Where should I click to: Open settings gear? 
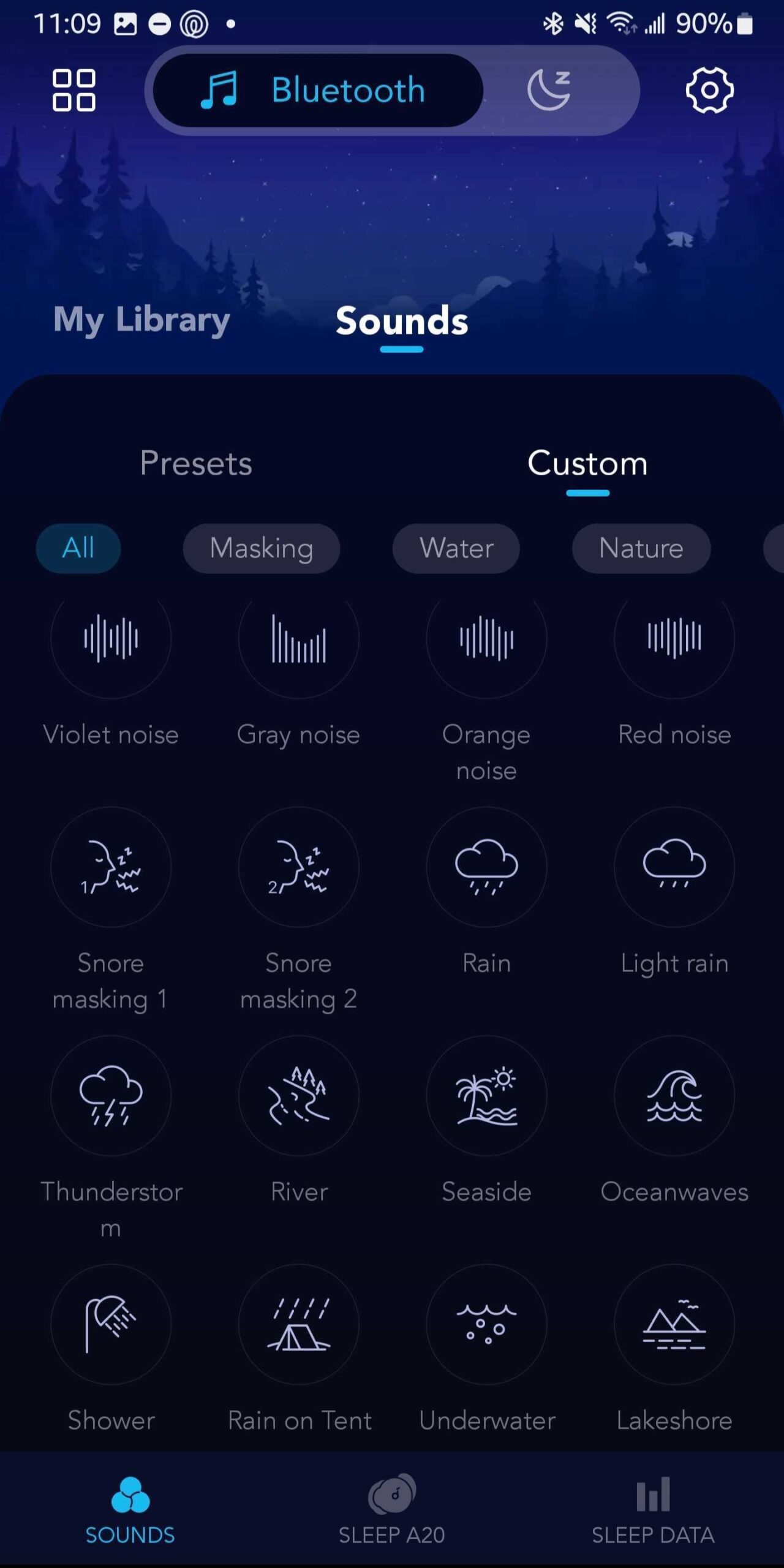(709, 90)
